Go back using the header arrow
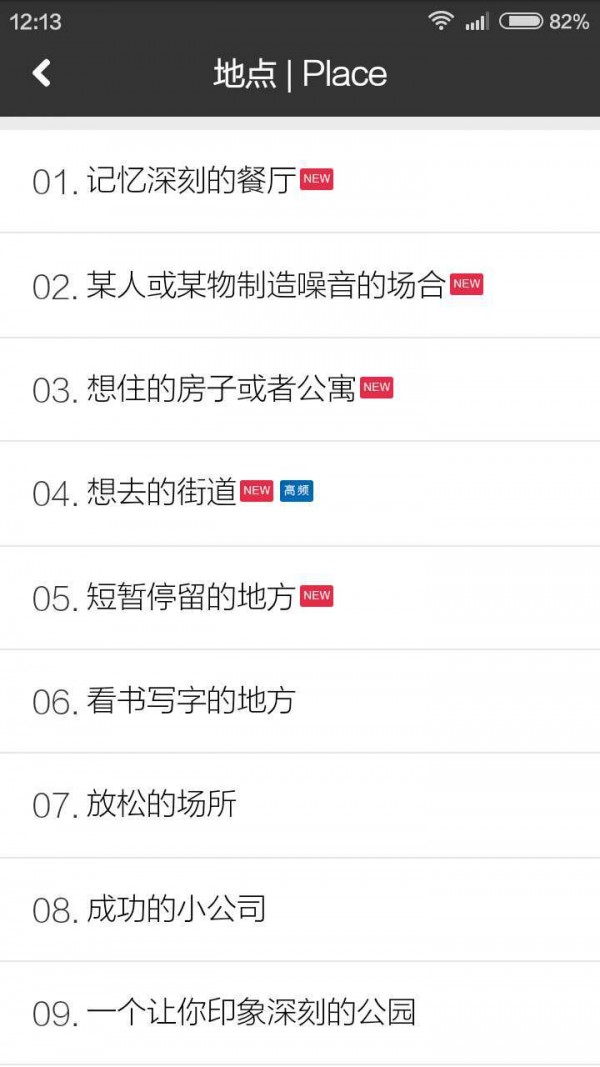 click(41, 73)
